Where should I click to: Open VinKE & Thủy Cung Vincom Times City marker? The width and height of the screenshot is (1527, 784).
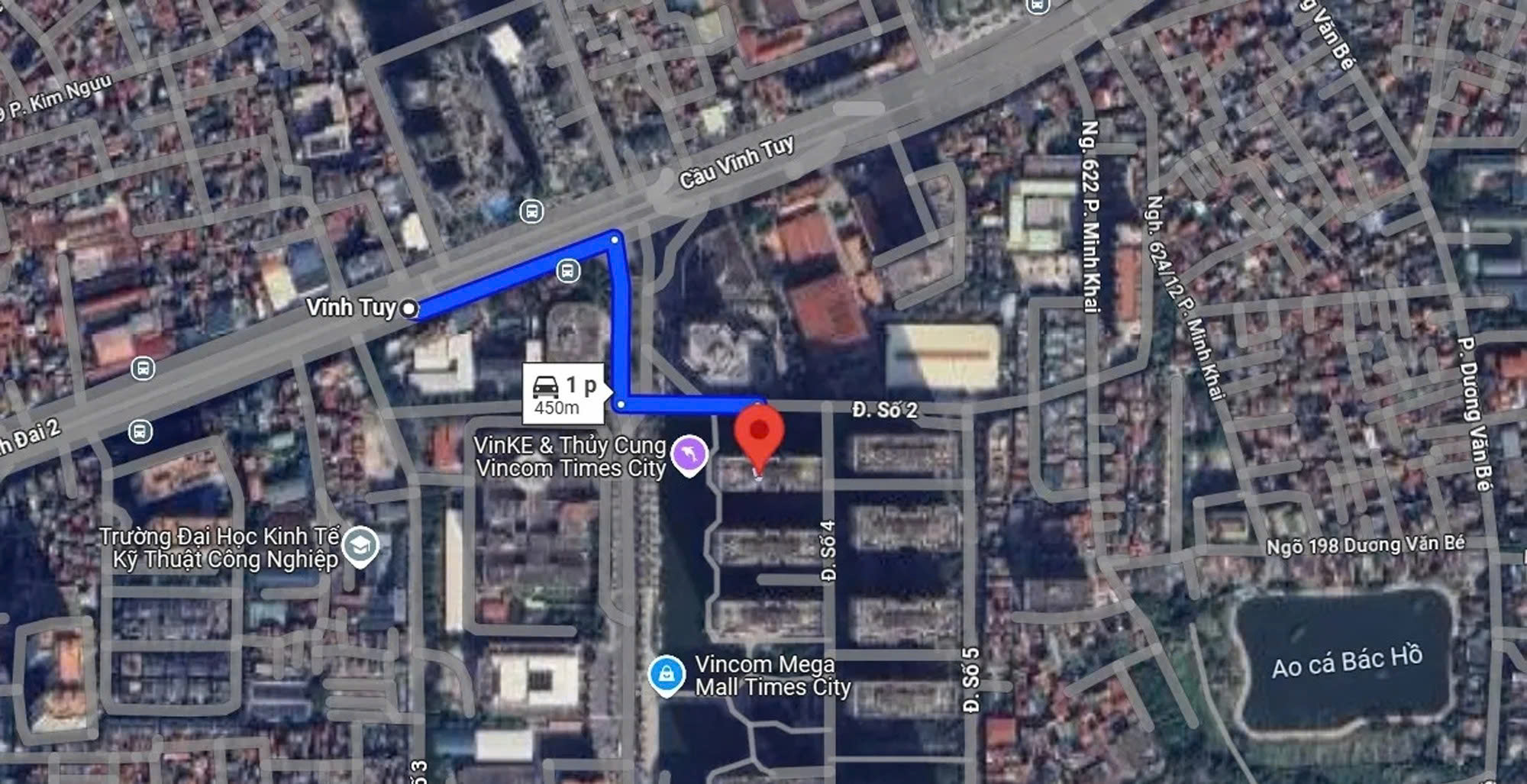pyautogui.click(x=689, y=453)
